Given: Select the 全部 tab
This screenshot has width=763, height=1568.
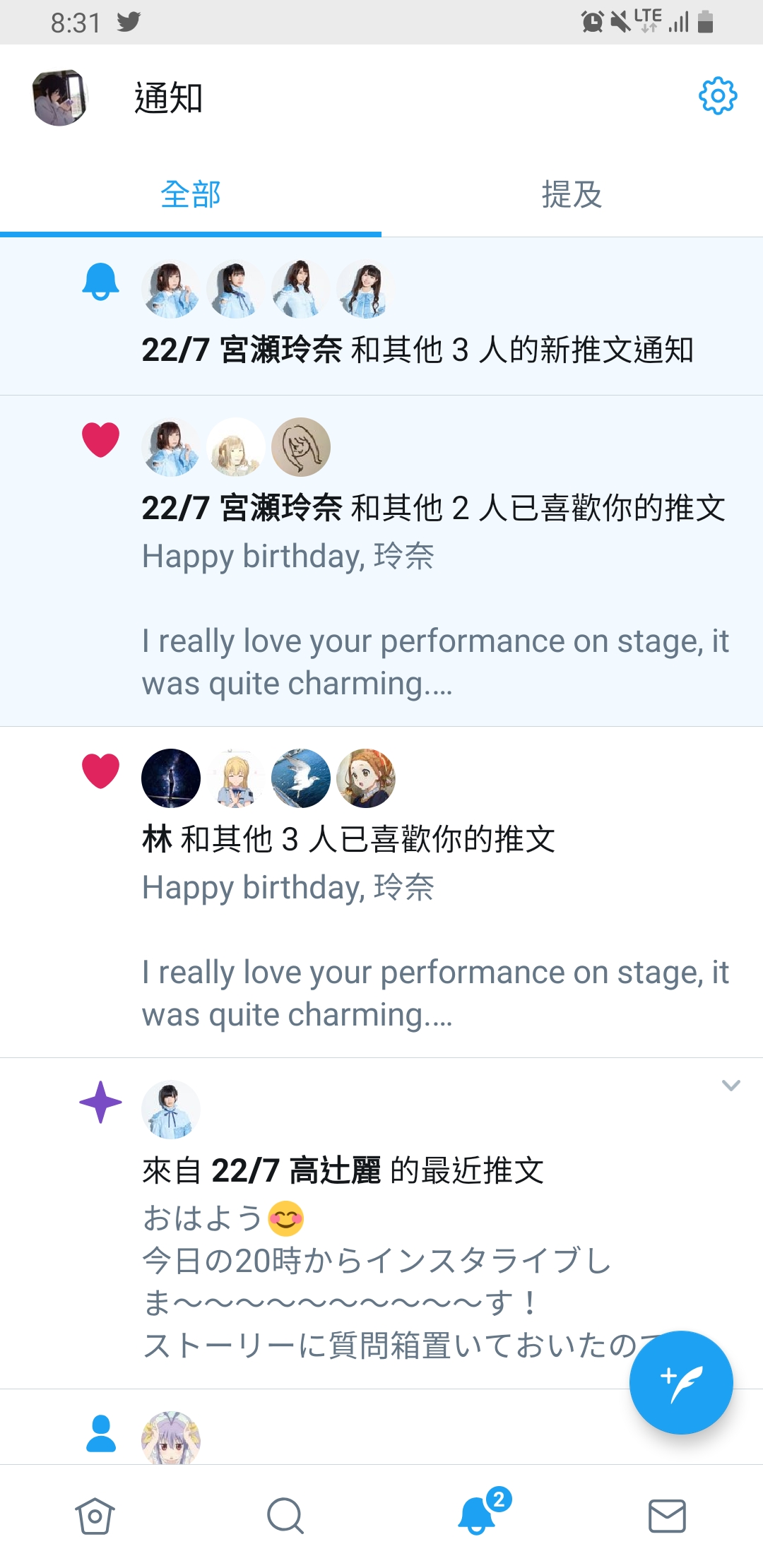Looking at the screenshot, I should (191, 194).
